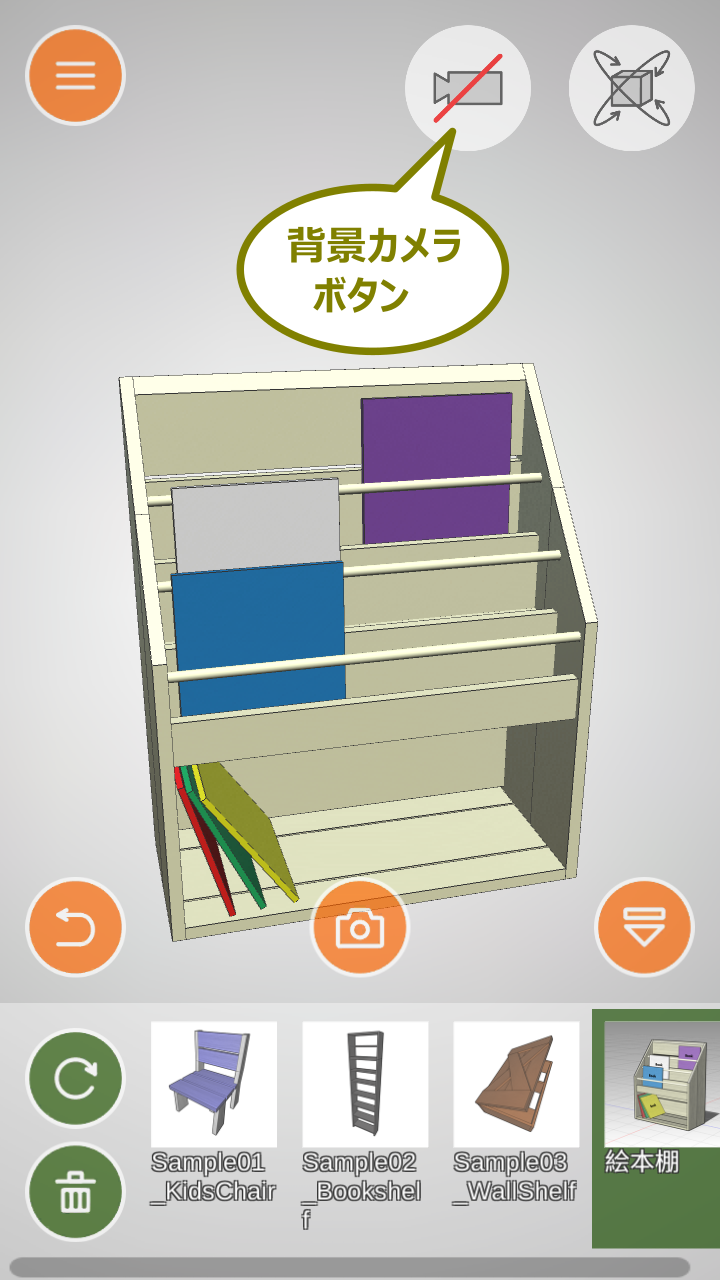Screen dimensions: 720x1280
Task: Take a screenshot with the camera button
Action: point(360,928)
